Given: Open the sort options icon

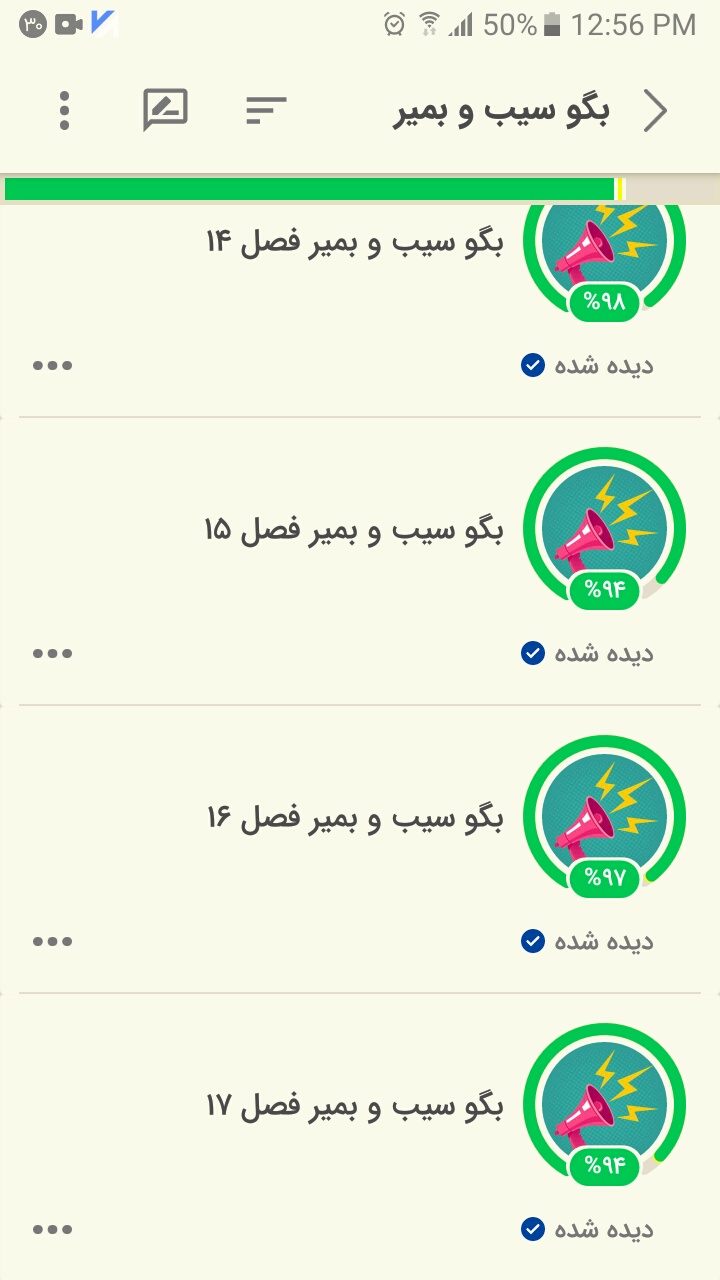Looking at the screenshot, I should (266, 110).
